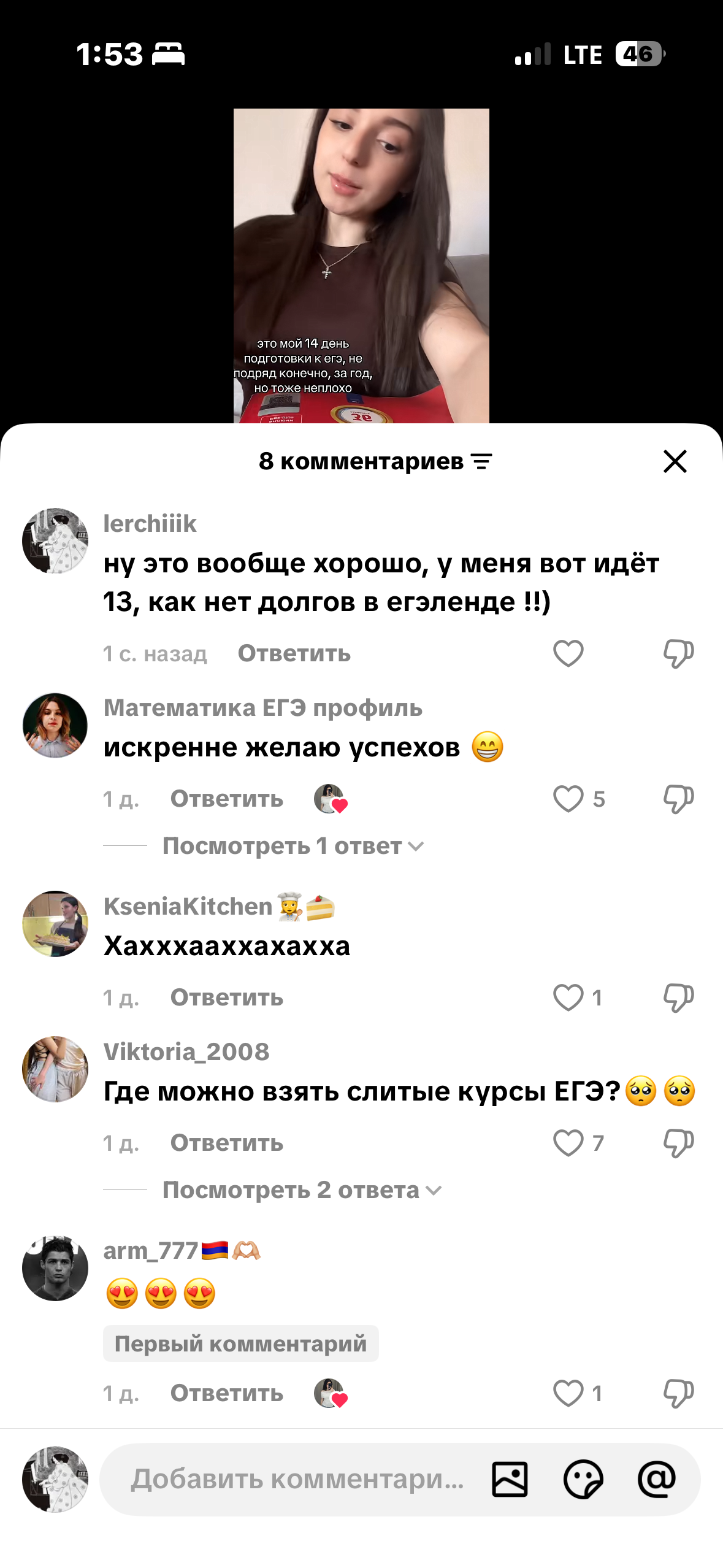Reply to Математика ЕГЭ профиль comment

coord(226,799)
